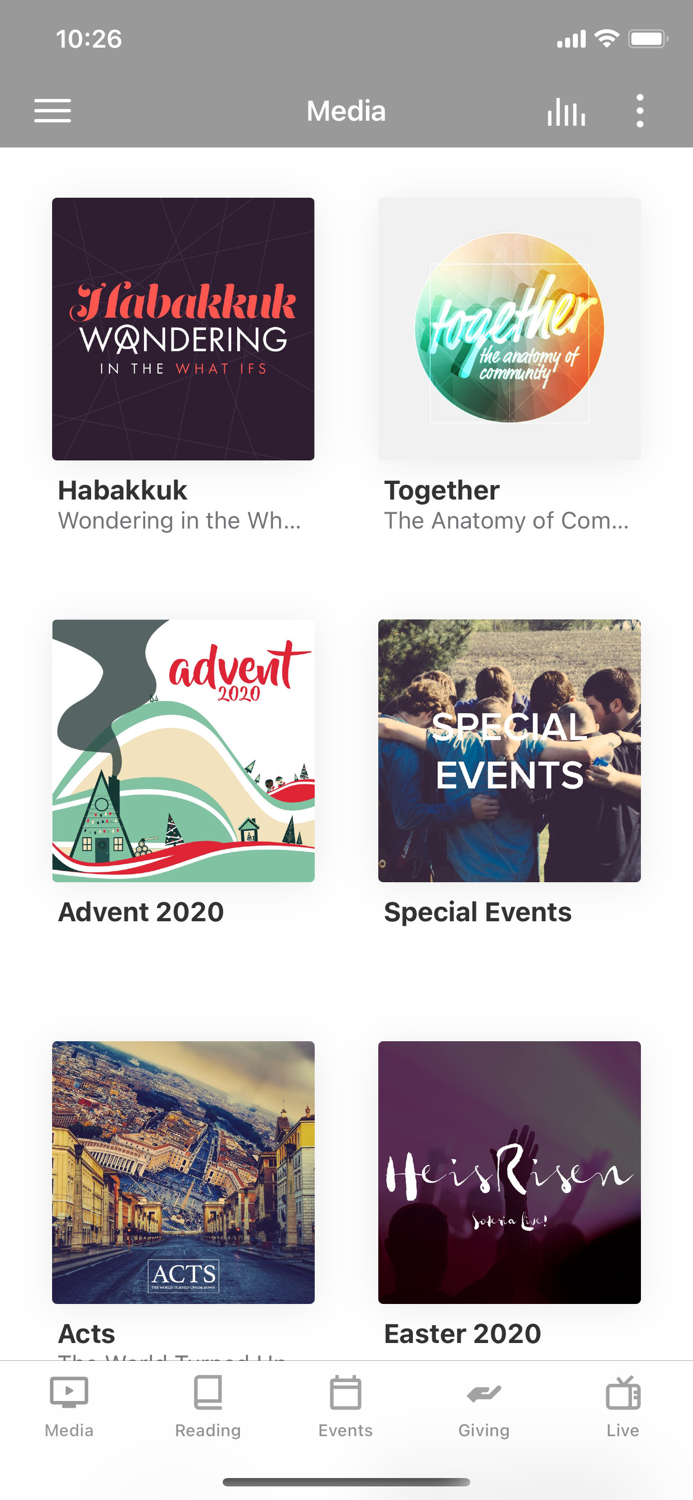Switch to the Live tab
Image resolution: width=693 pixels, height=1500 pixels.
622,1407
